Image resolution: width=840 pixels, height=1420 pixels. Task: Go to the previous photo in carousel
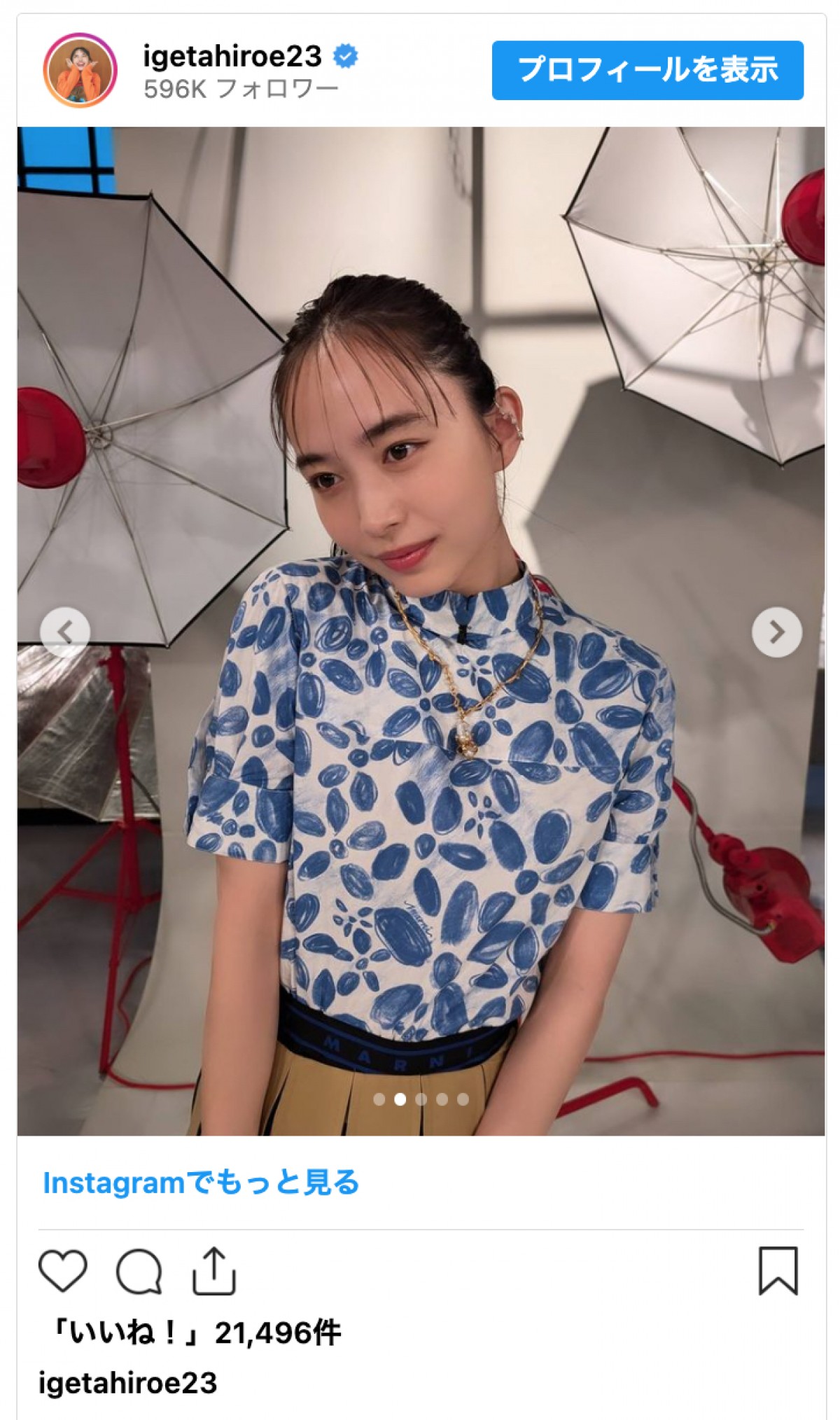tap(65, 632)
